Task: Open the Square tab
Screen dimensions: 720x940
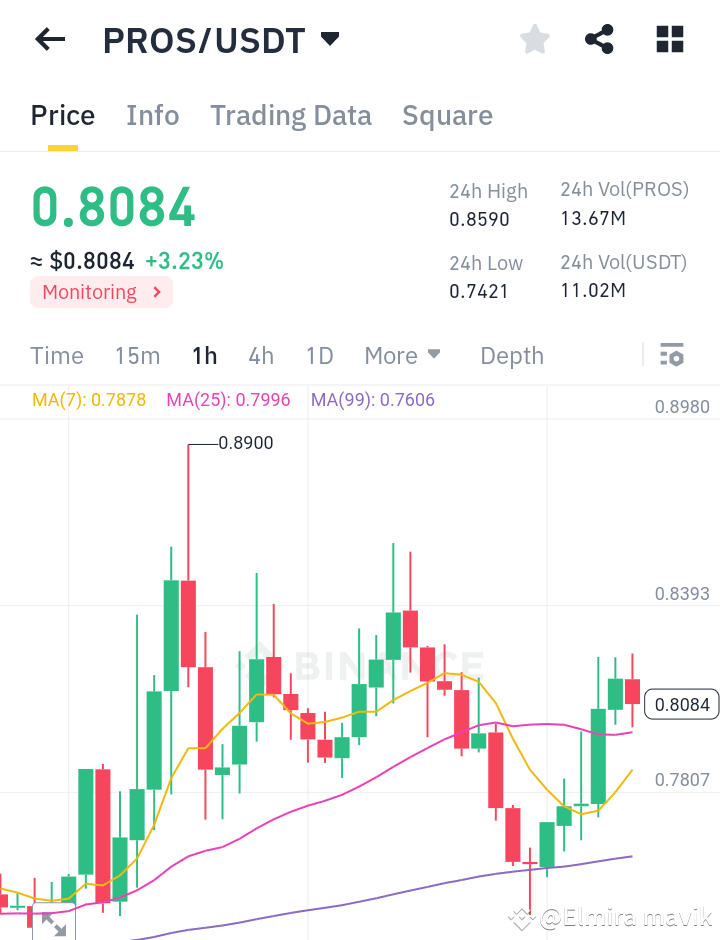Action: tap(447, 115)
